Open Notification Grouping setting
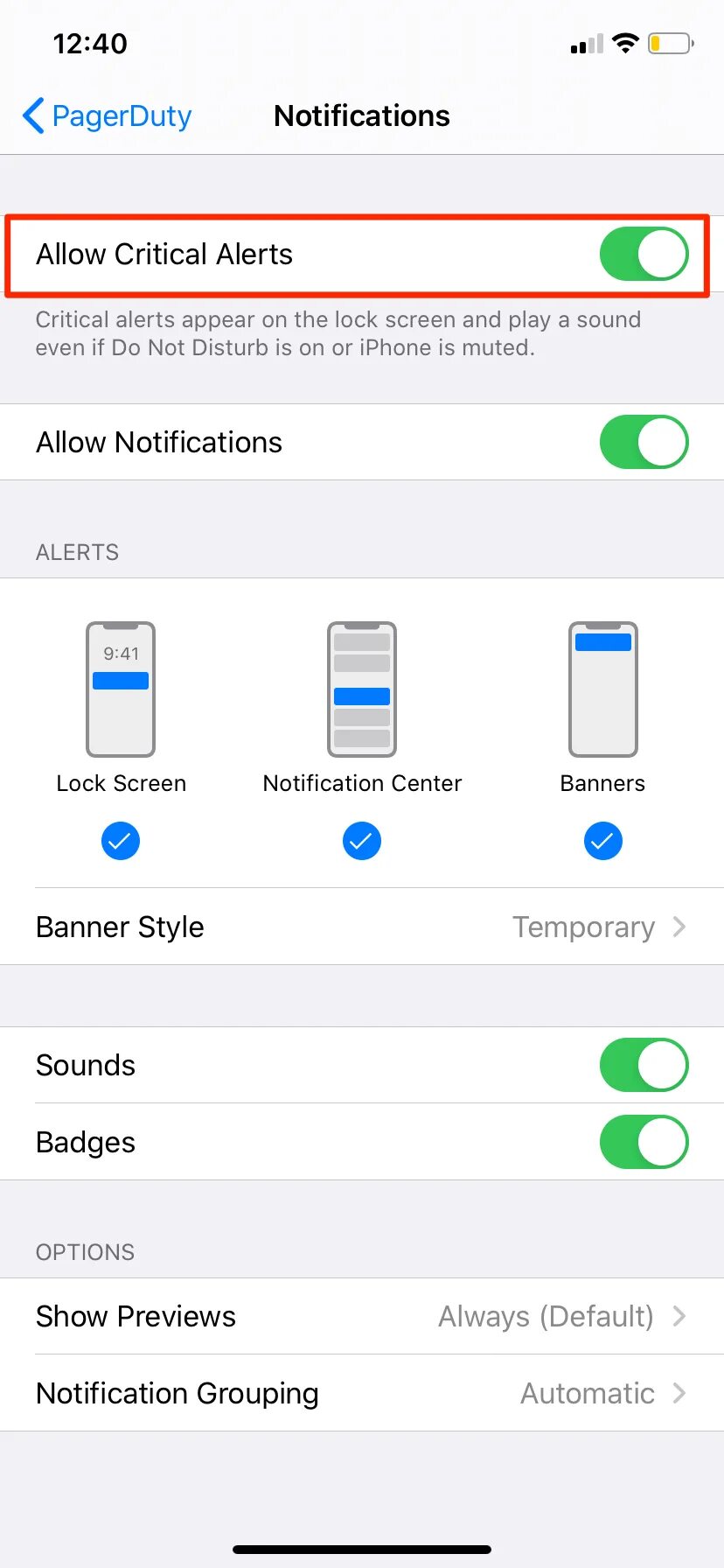This screenshot has width=724, height=1568. (362, 1393)
